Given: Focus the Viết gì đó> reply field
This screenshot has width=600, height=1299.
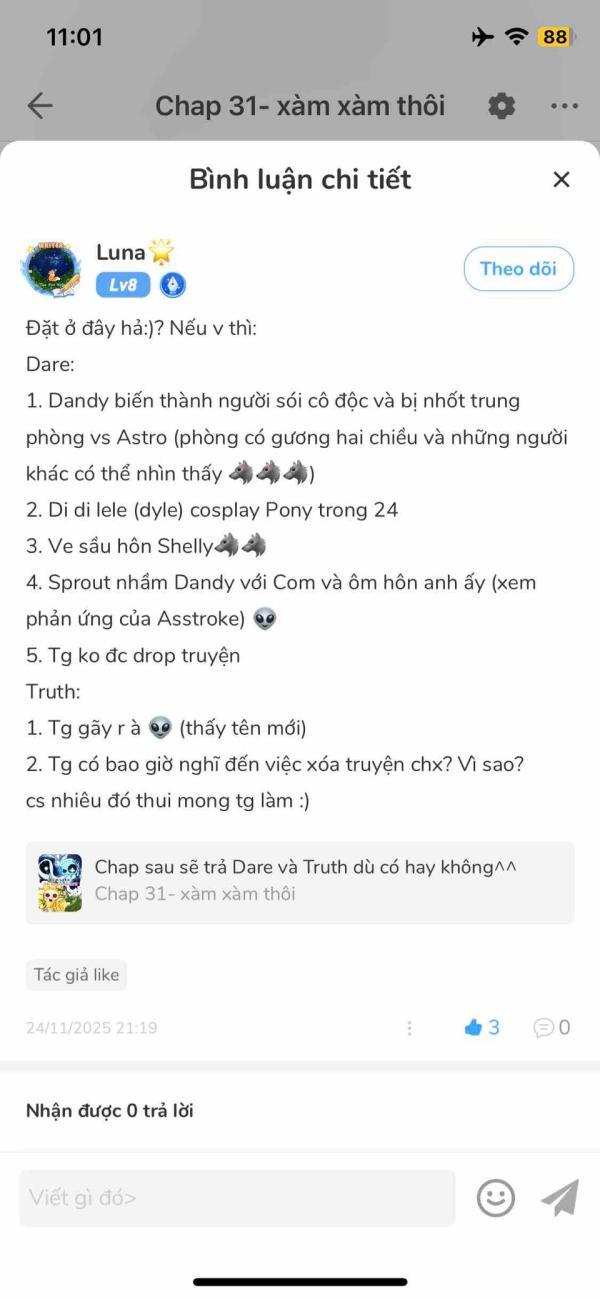Looking at the screenshot, I should tap(237, 1197).
